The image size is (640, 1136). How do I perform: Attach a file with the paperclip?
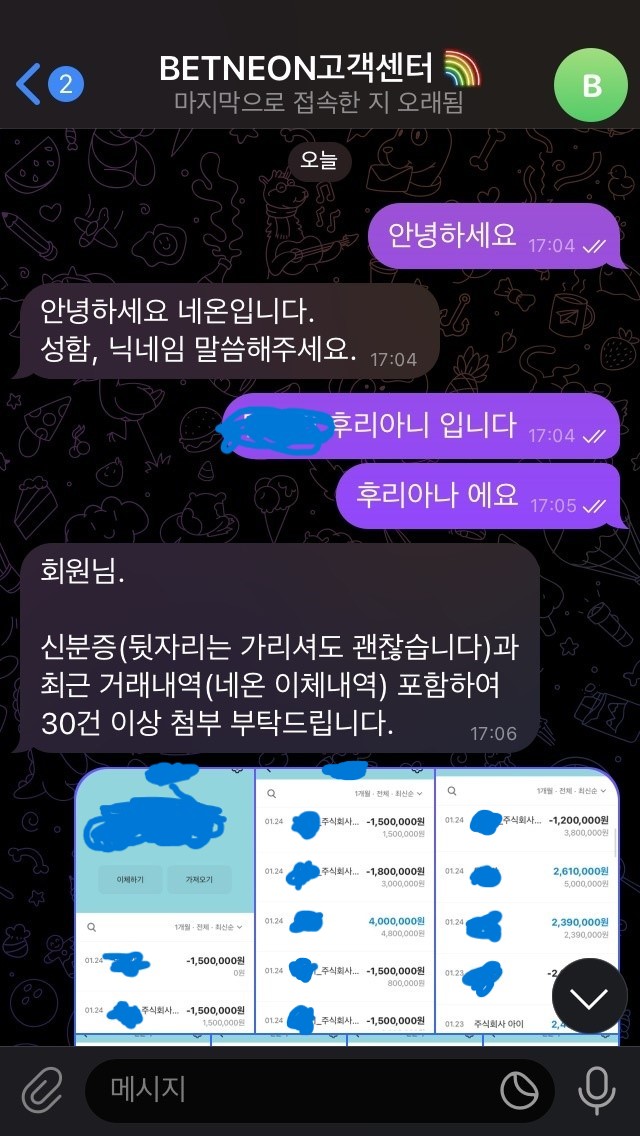point(40,1090)
